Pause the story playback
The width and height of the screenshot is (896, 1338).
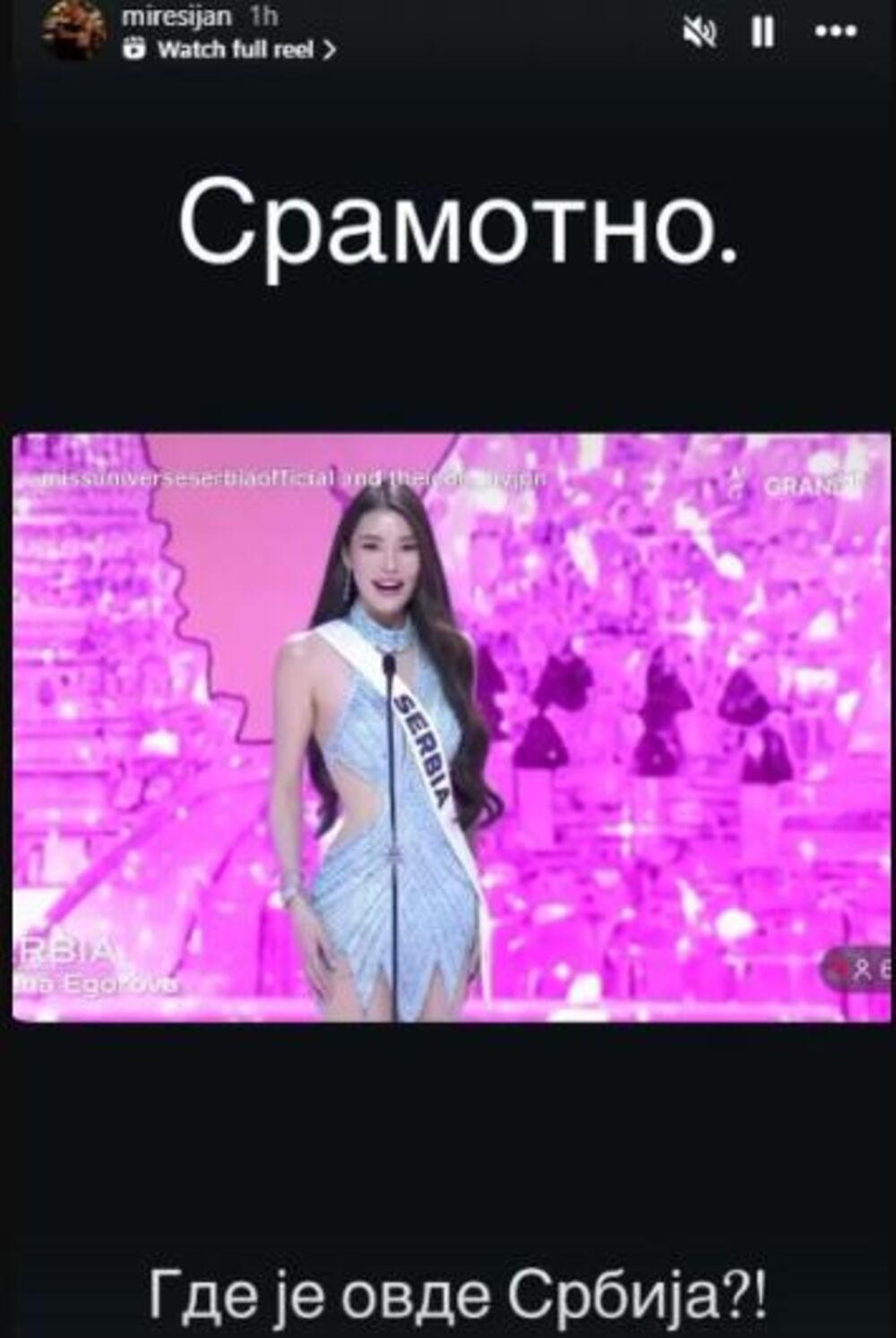pos(762,34)
